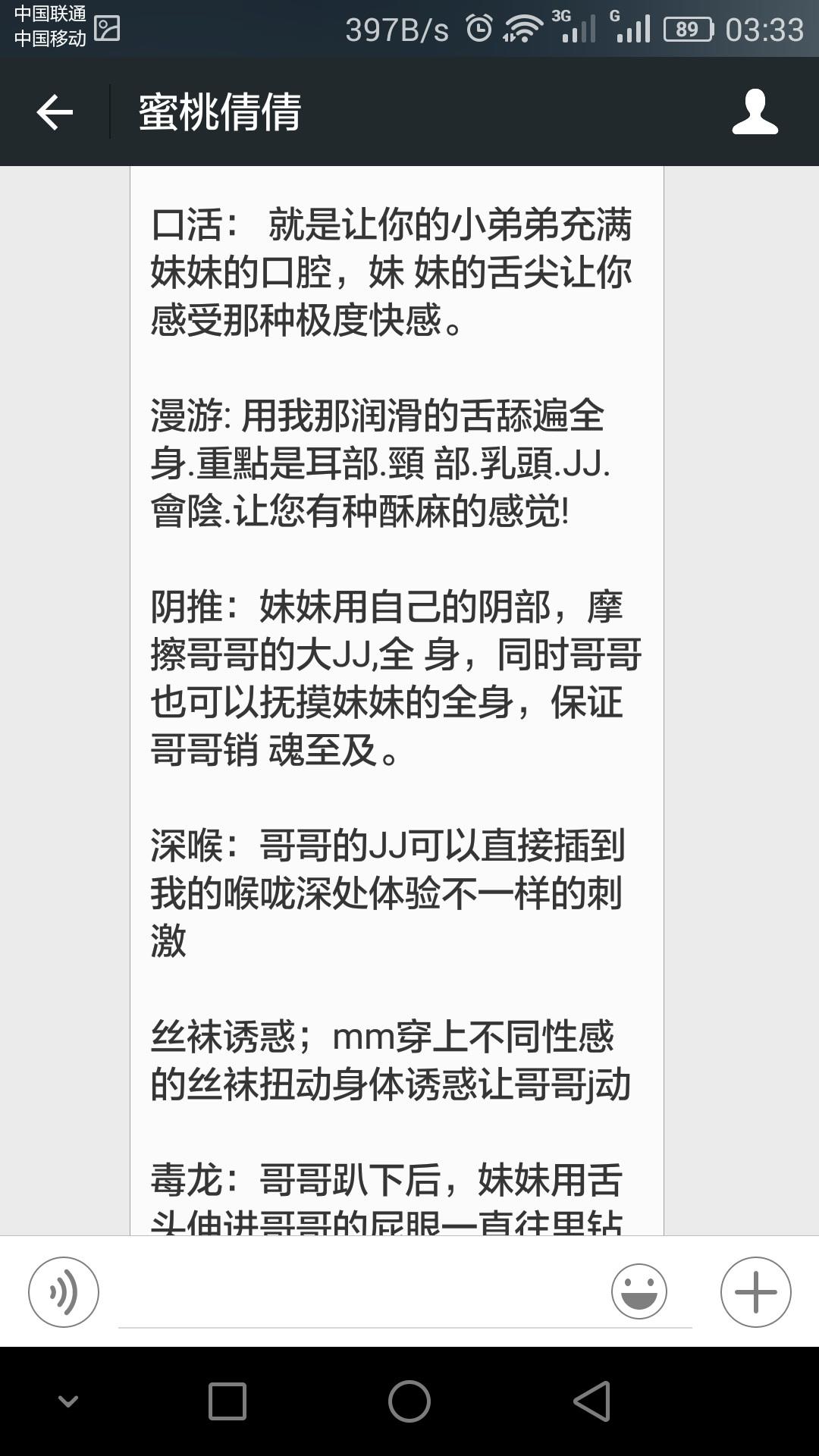Tap the system home button
The image size is (819, 1456).
(x=409, y=1401)
